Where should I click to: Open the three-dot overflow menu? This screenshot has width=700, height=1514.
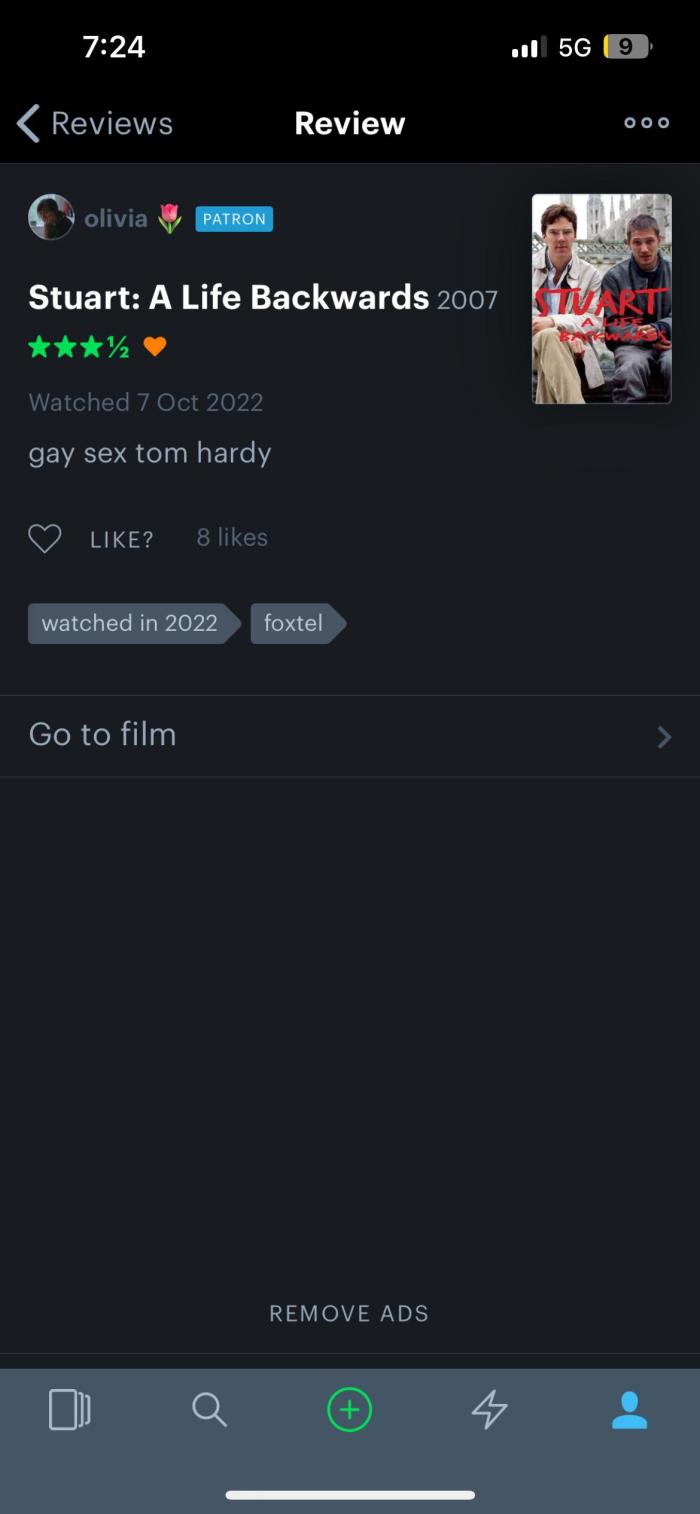(x=646, y=123)
